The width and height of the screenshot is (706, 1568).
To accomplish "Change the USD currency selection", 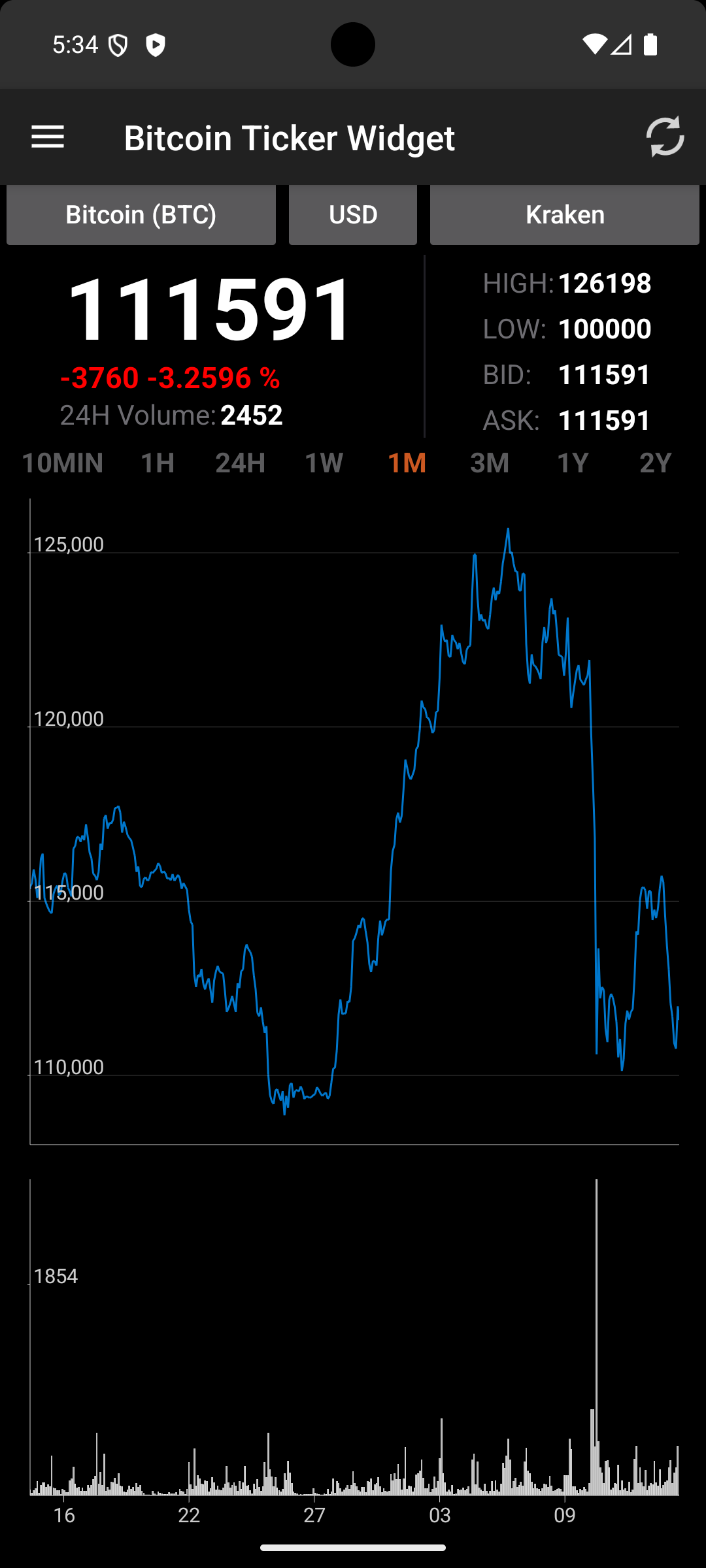I will [353, 215].
